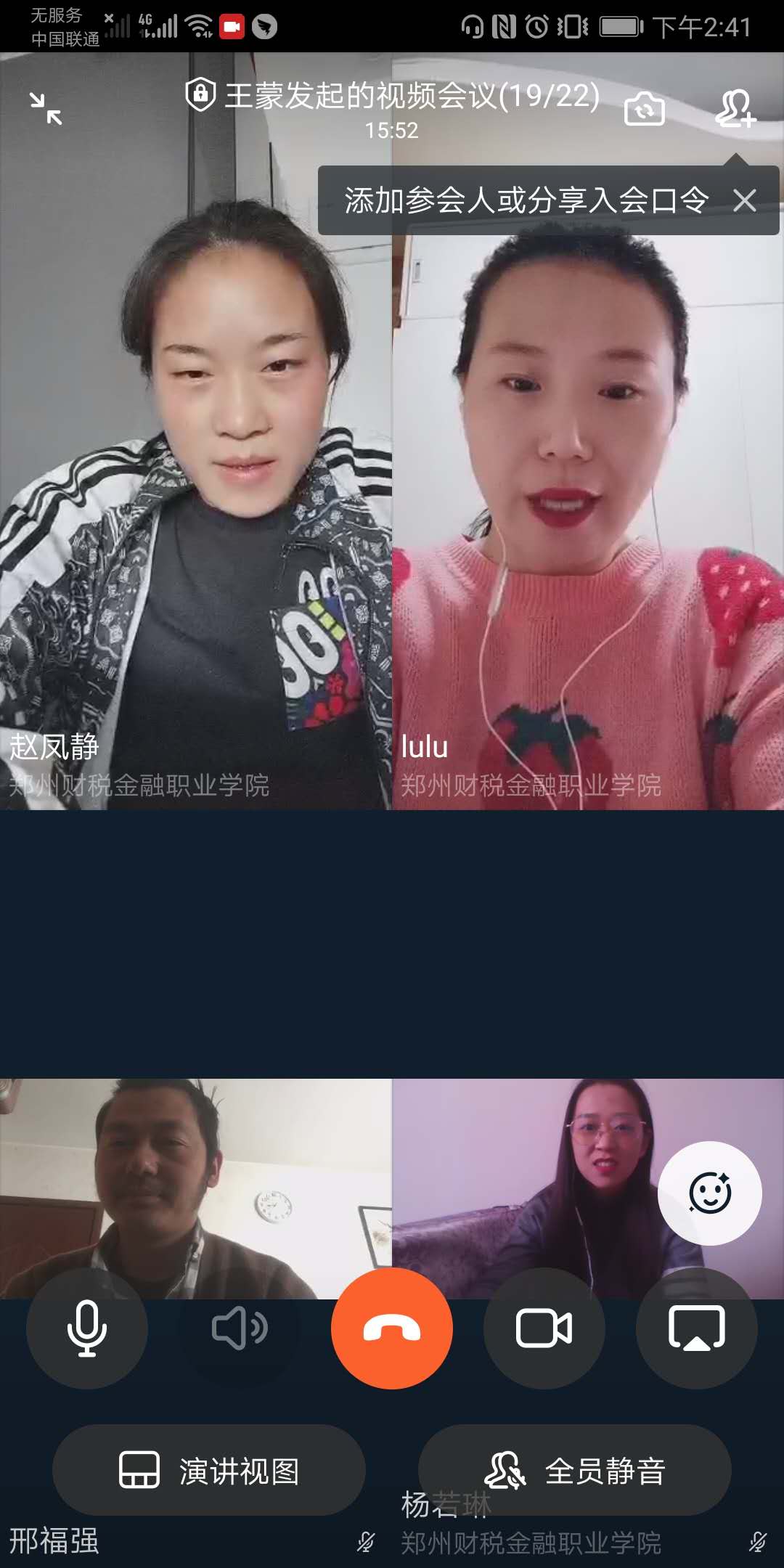Image resolution: width=784 pixels, height=1568 pixels.
Task: Mute the microphone
Action: click(87, 1328)
